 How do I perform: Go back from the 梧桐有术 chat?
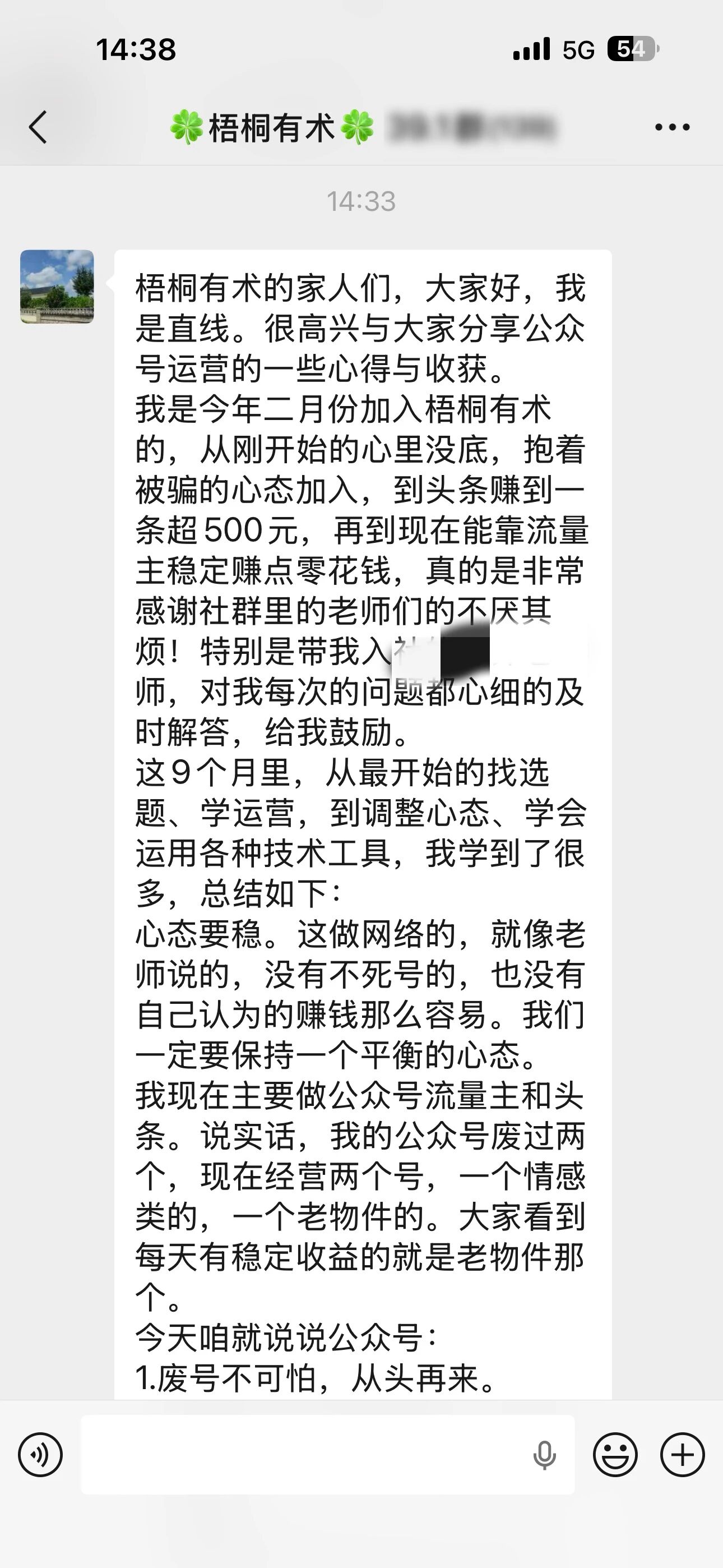pyautogui.click(x=38, y=127)
